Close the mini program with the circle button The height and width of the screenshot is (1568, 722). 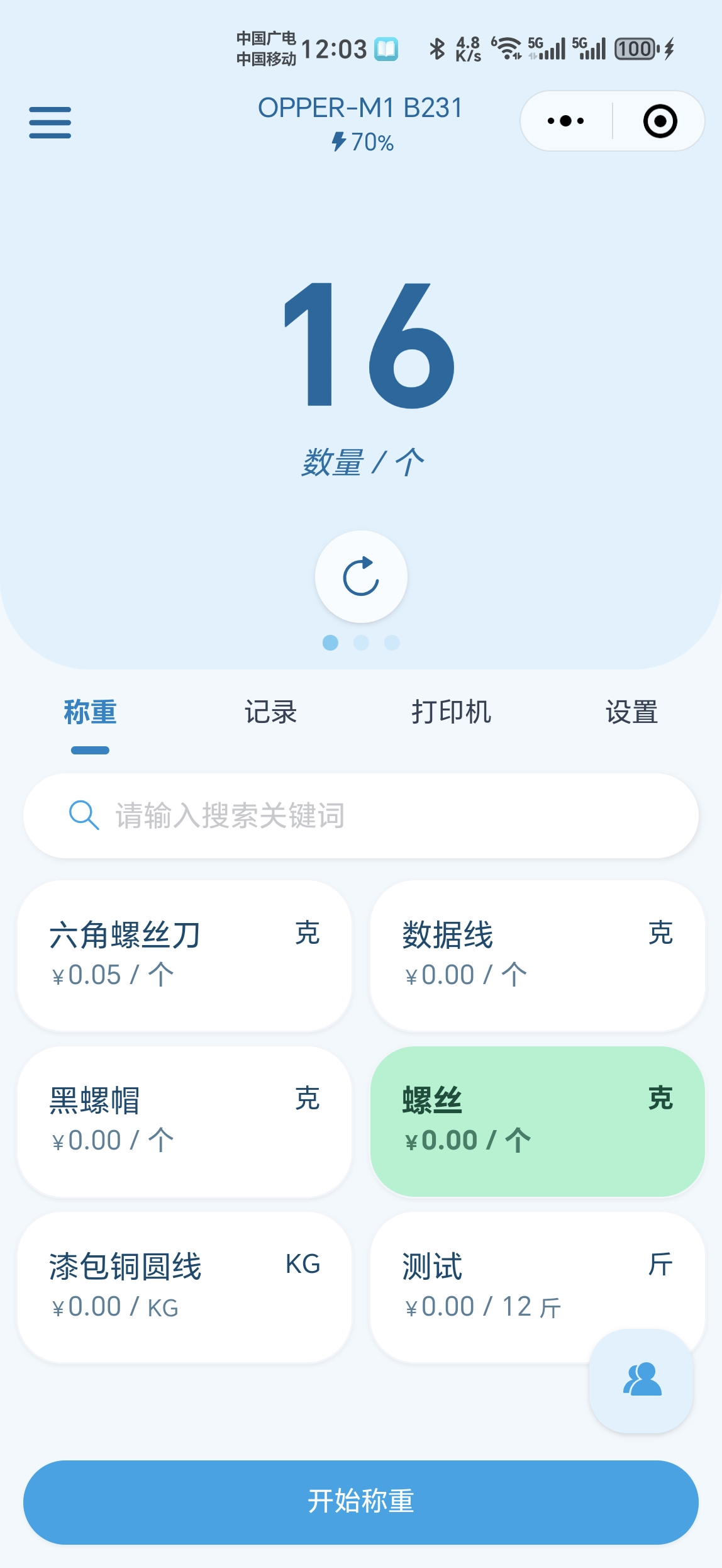pos(660,121)
